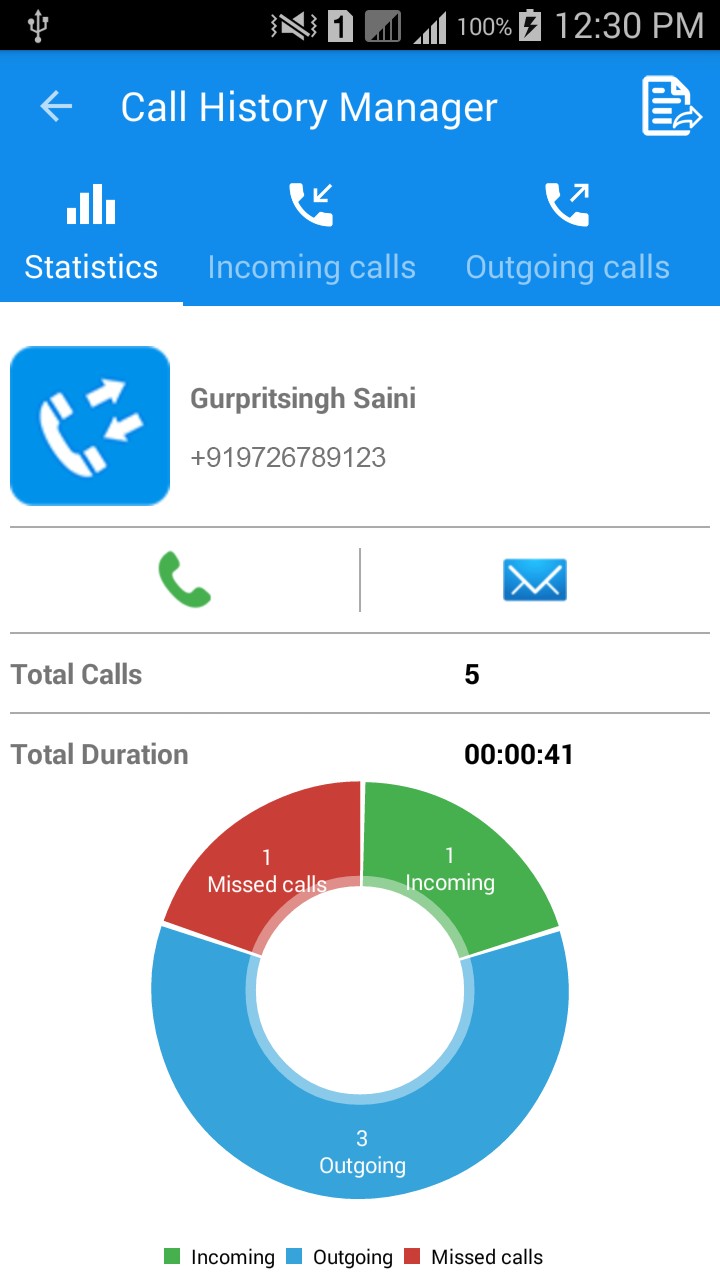Go back using the arrow icon
Screen dimensions: 720x1280
coord(56,107)
